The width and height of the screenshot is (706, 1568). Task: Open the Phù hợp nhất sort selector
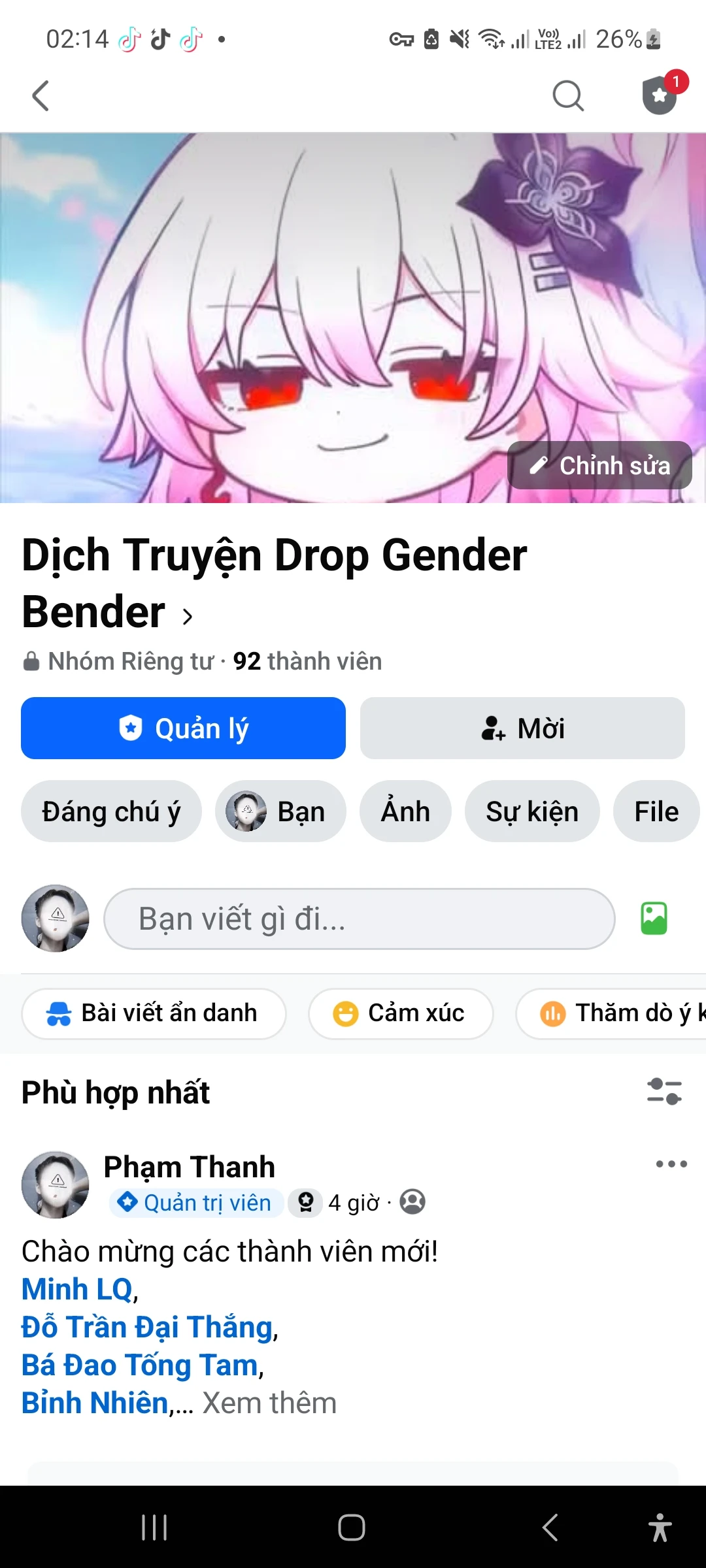pyautogui.click(x=115, y=1092)
